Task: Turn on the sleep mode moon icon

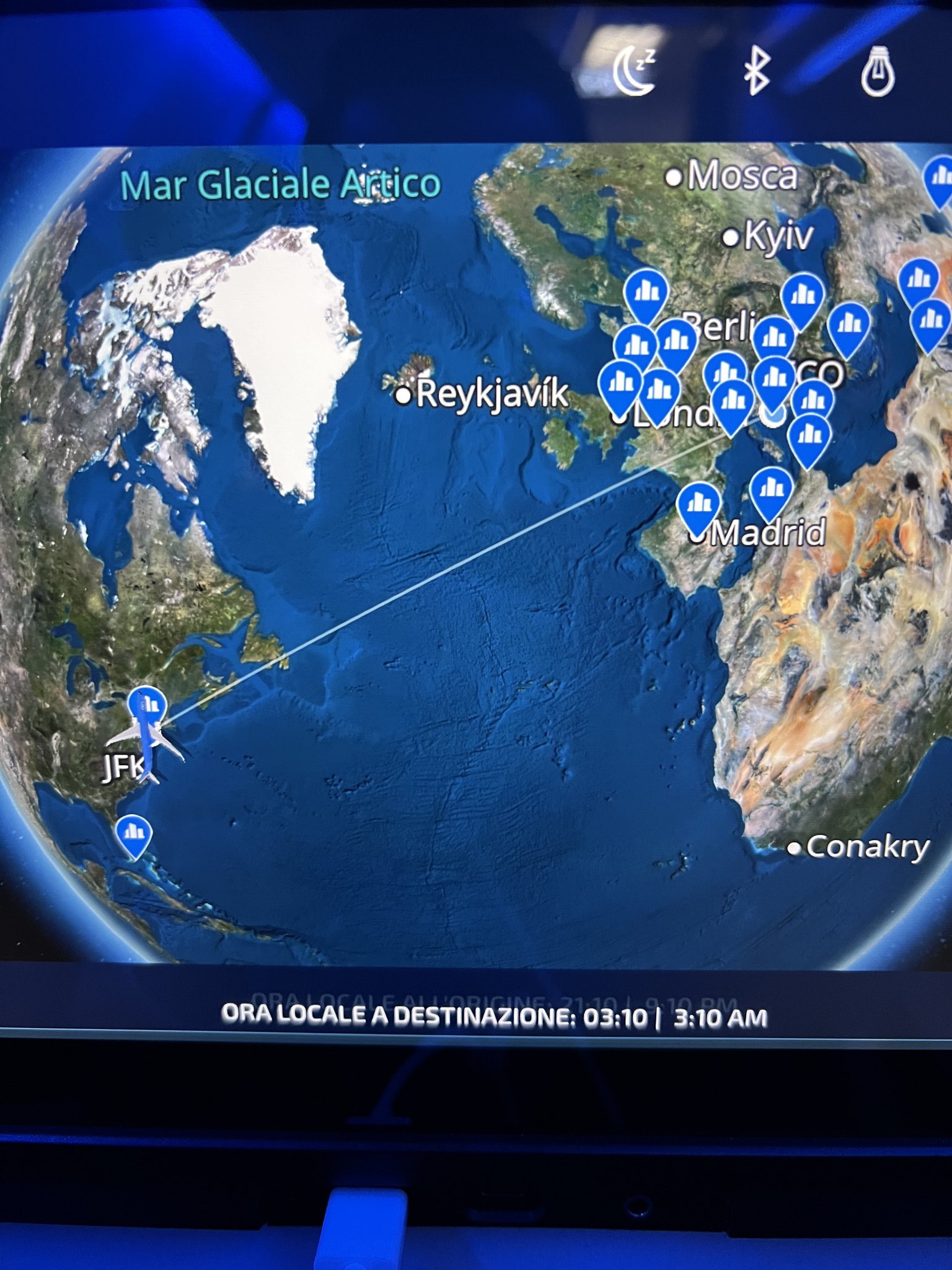Action: pos(634,72)
